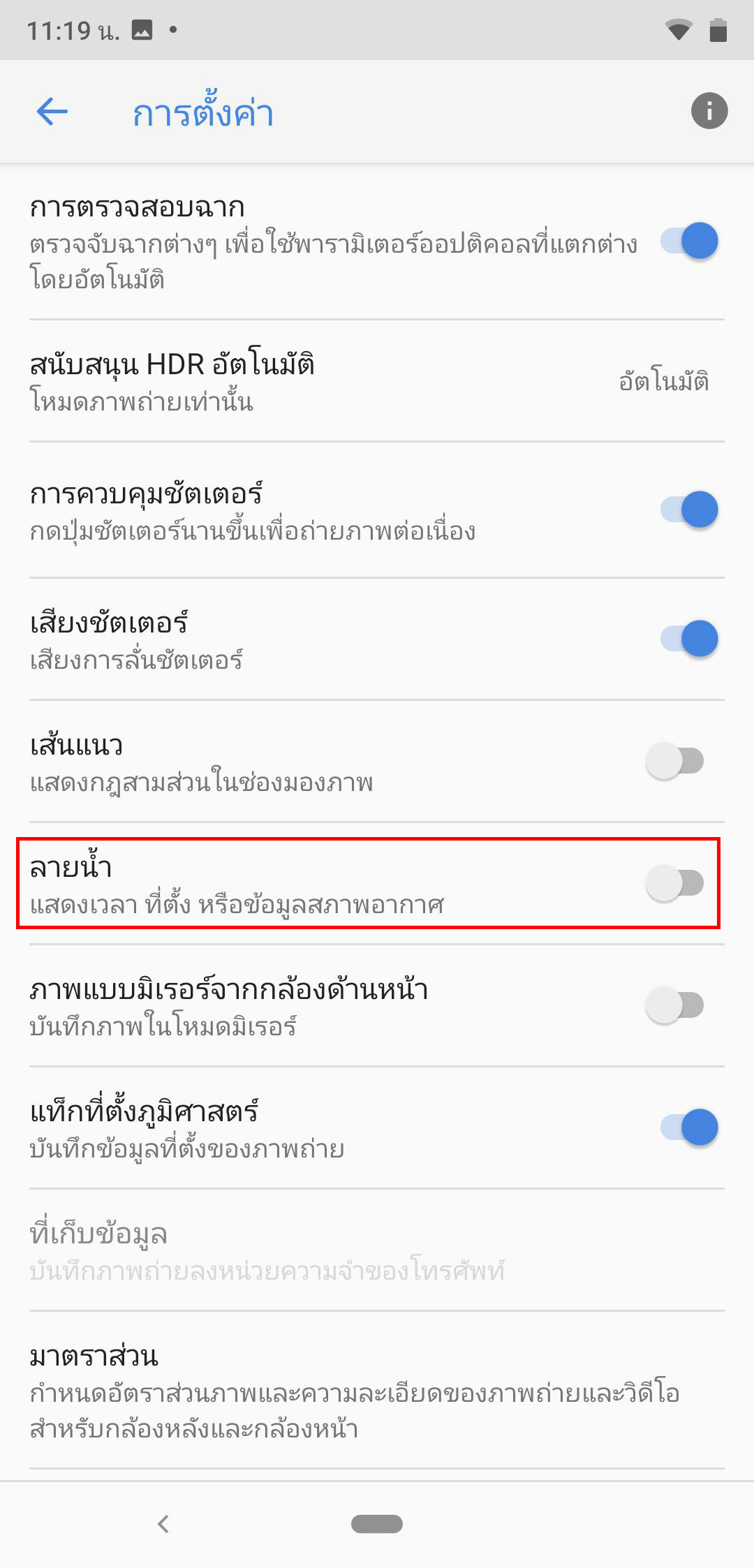Go back using the arrow beside การตั้งค่า

click(x=52, y=112)
